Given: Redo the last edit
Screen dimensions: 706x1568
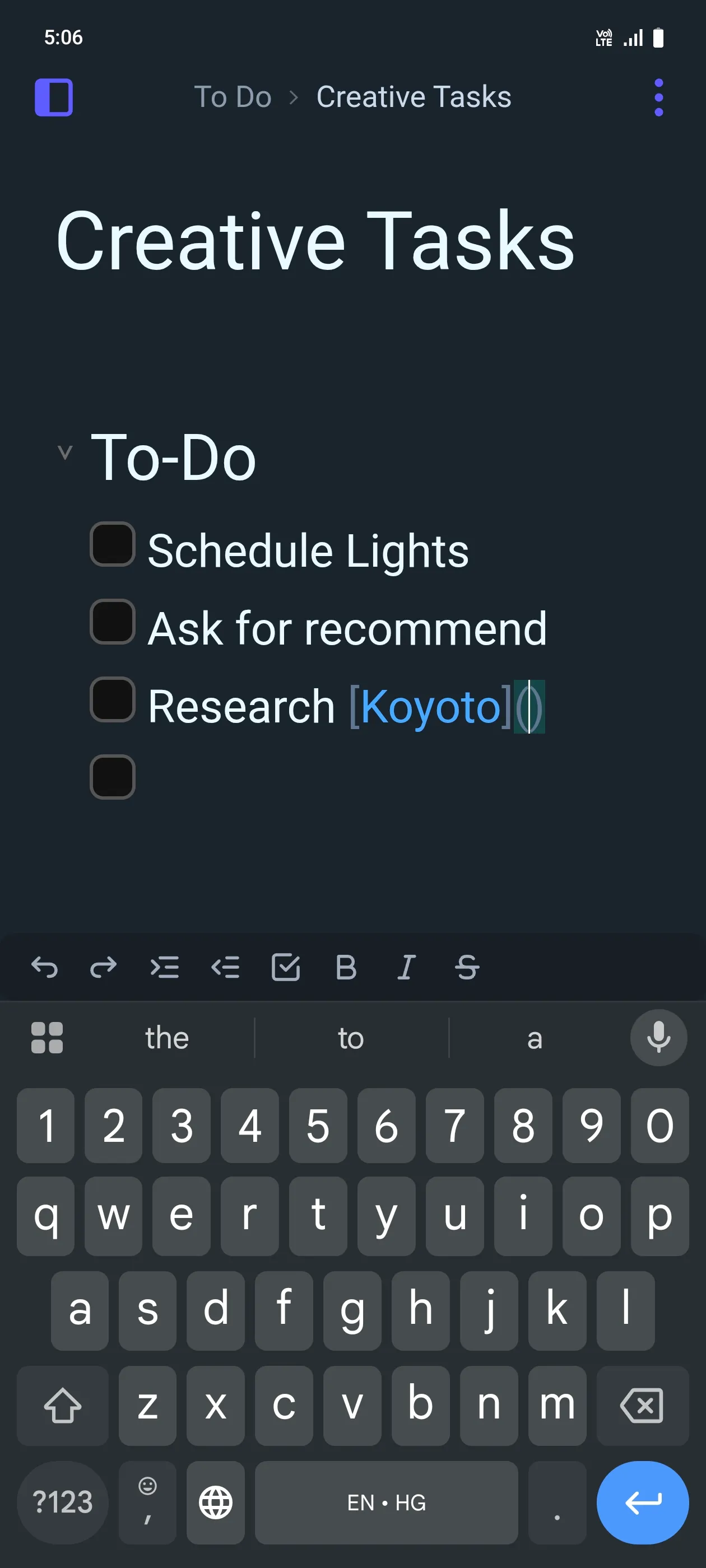Looking at the screenshot, I should [104, 967].
